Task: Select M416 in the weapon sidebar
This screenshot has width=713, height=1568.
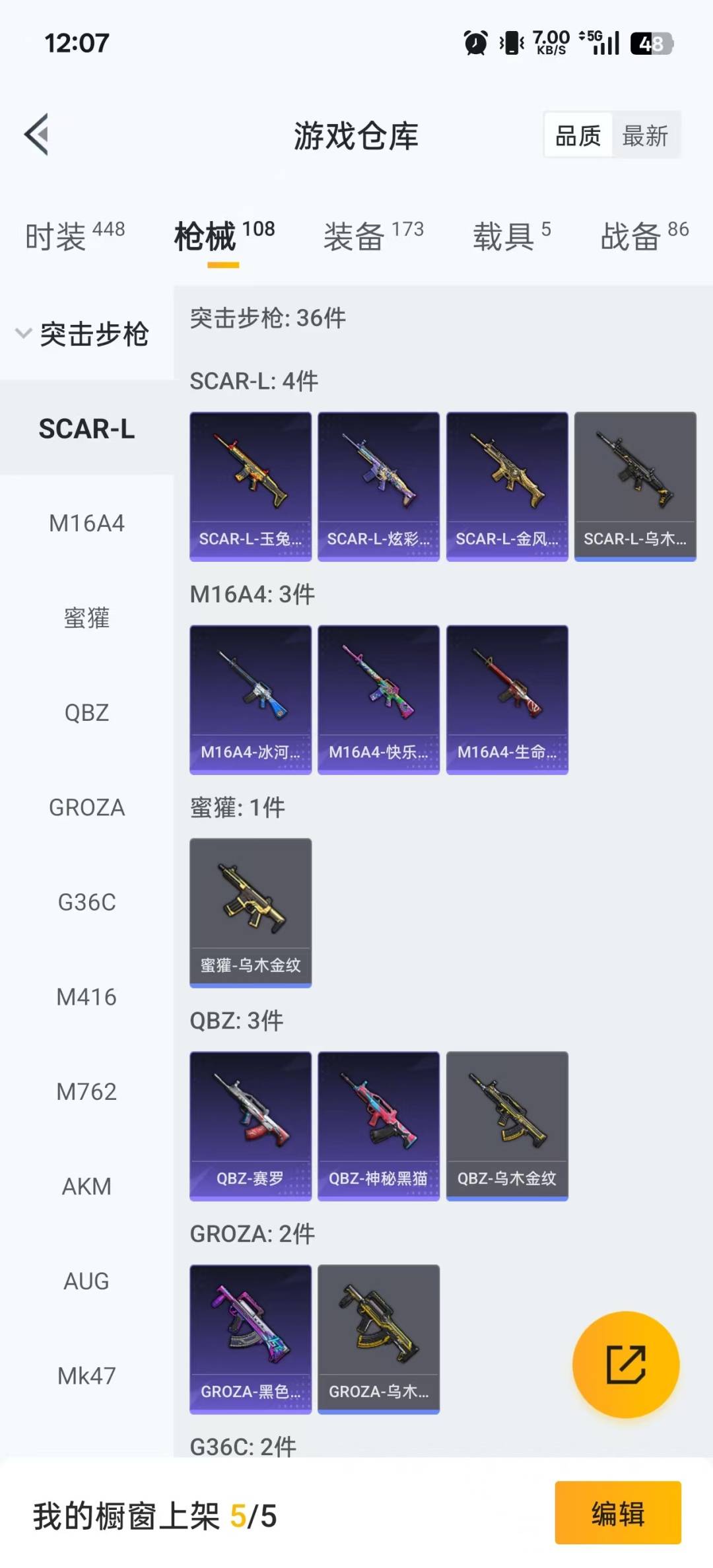Action: [86, 997]
